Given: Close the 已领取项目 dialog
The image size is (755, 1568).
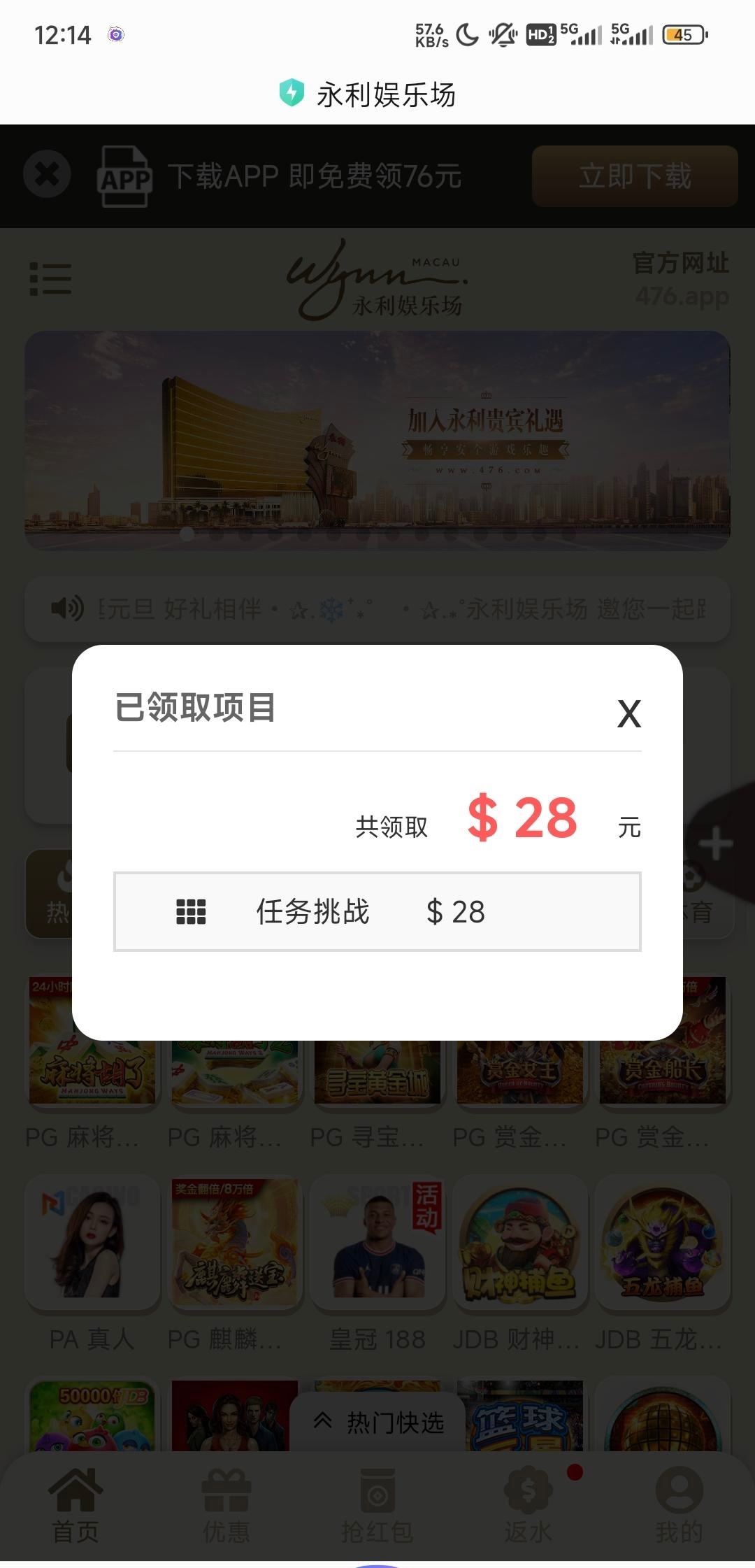Looking at the screenshot, I should point(628,714).
